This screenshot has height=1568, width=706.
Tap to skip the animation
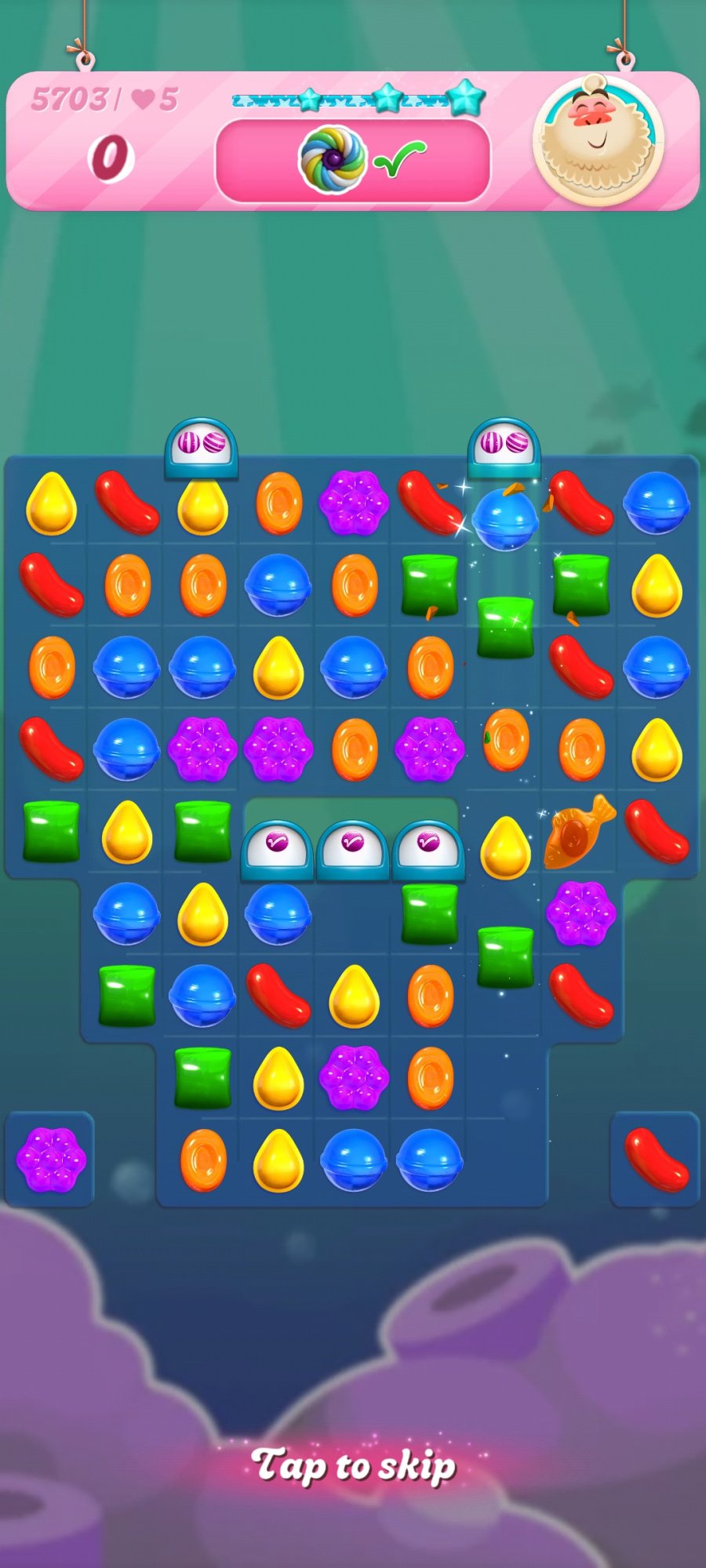[x=353, y=1465]
